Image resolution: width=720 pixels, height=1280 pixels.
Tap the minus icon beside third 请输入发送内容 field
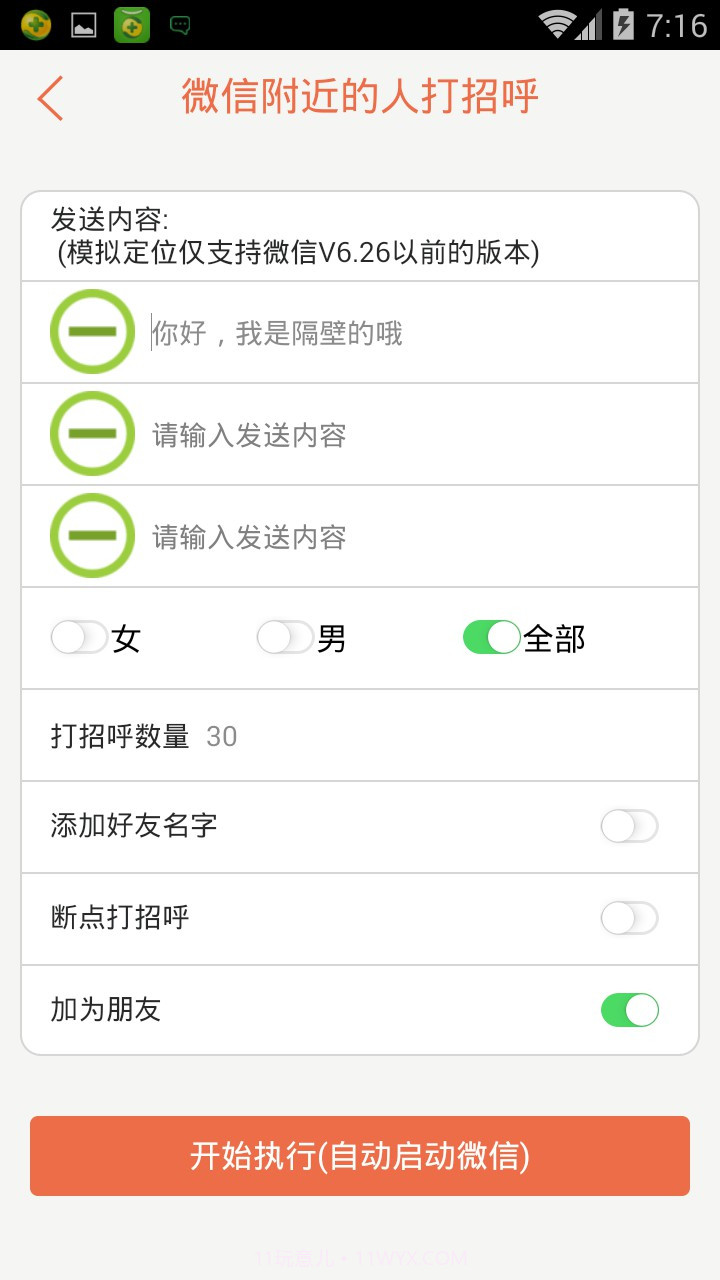tap(92, 535)
